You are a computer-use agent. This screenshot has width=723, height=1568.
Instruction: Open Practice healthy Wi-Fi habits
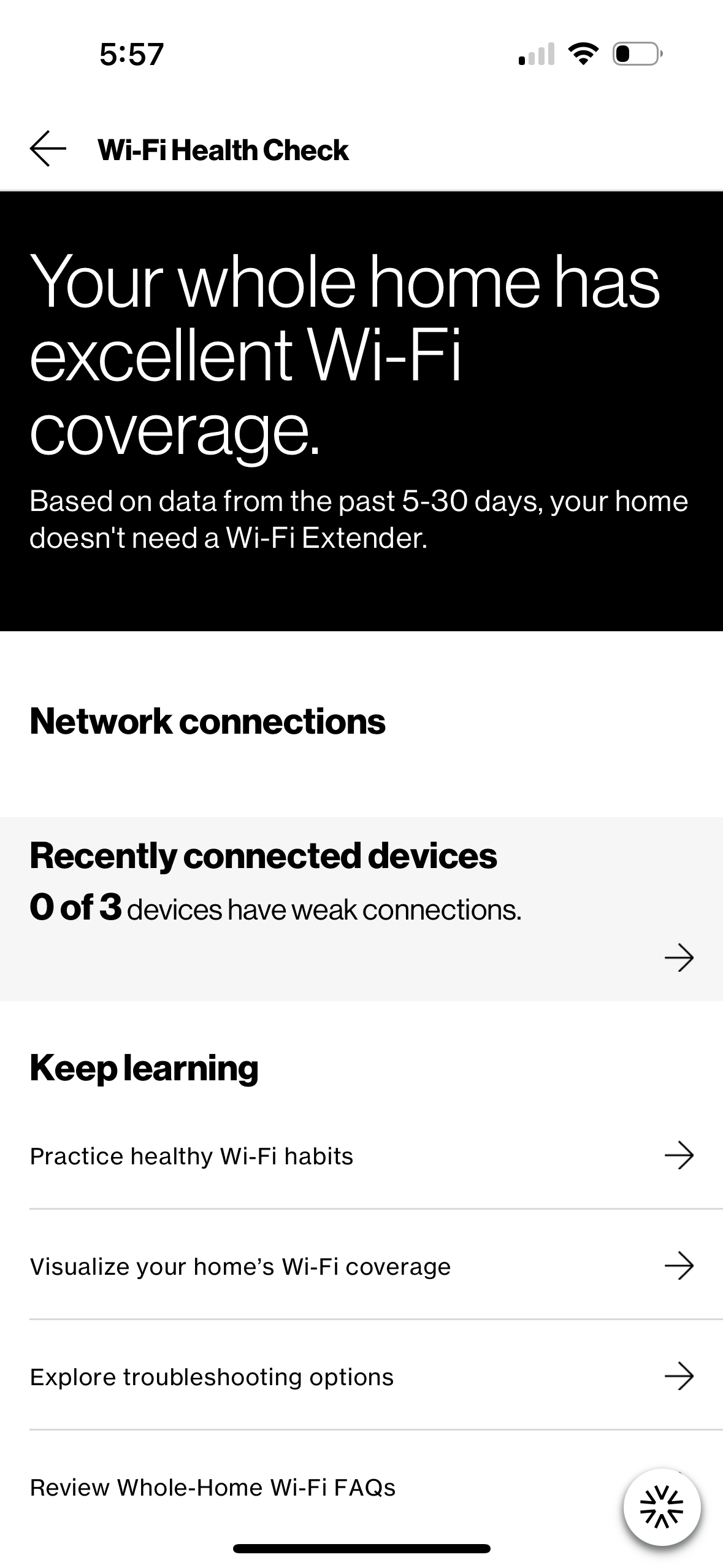pyautogui.click(x=361, y=1156)
